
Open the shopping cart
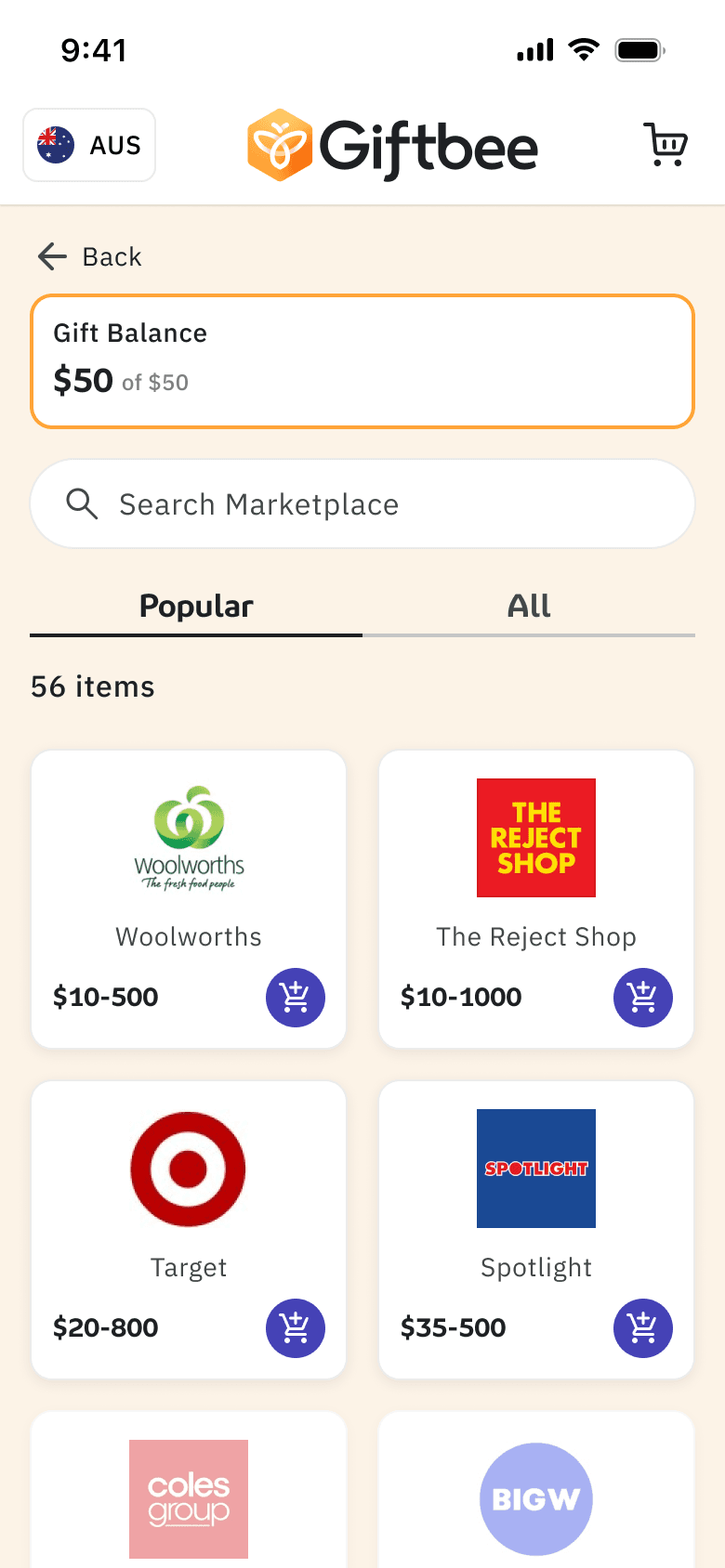(666, 145)
